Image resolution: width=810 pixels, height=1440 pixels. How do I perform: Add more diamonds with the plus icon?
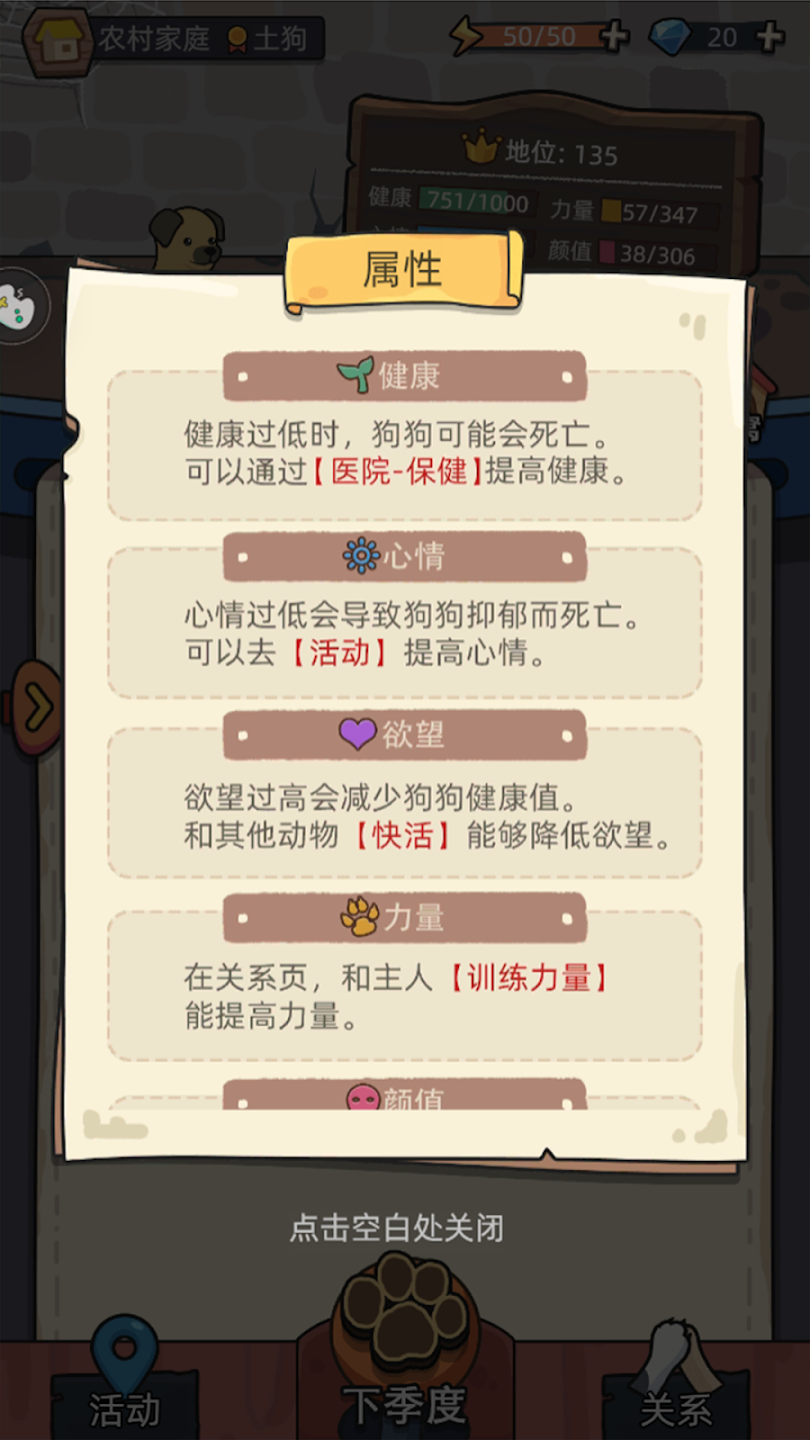[x=769, y=38]
